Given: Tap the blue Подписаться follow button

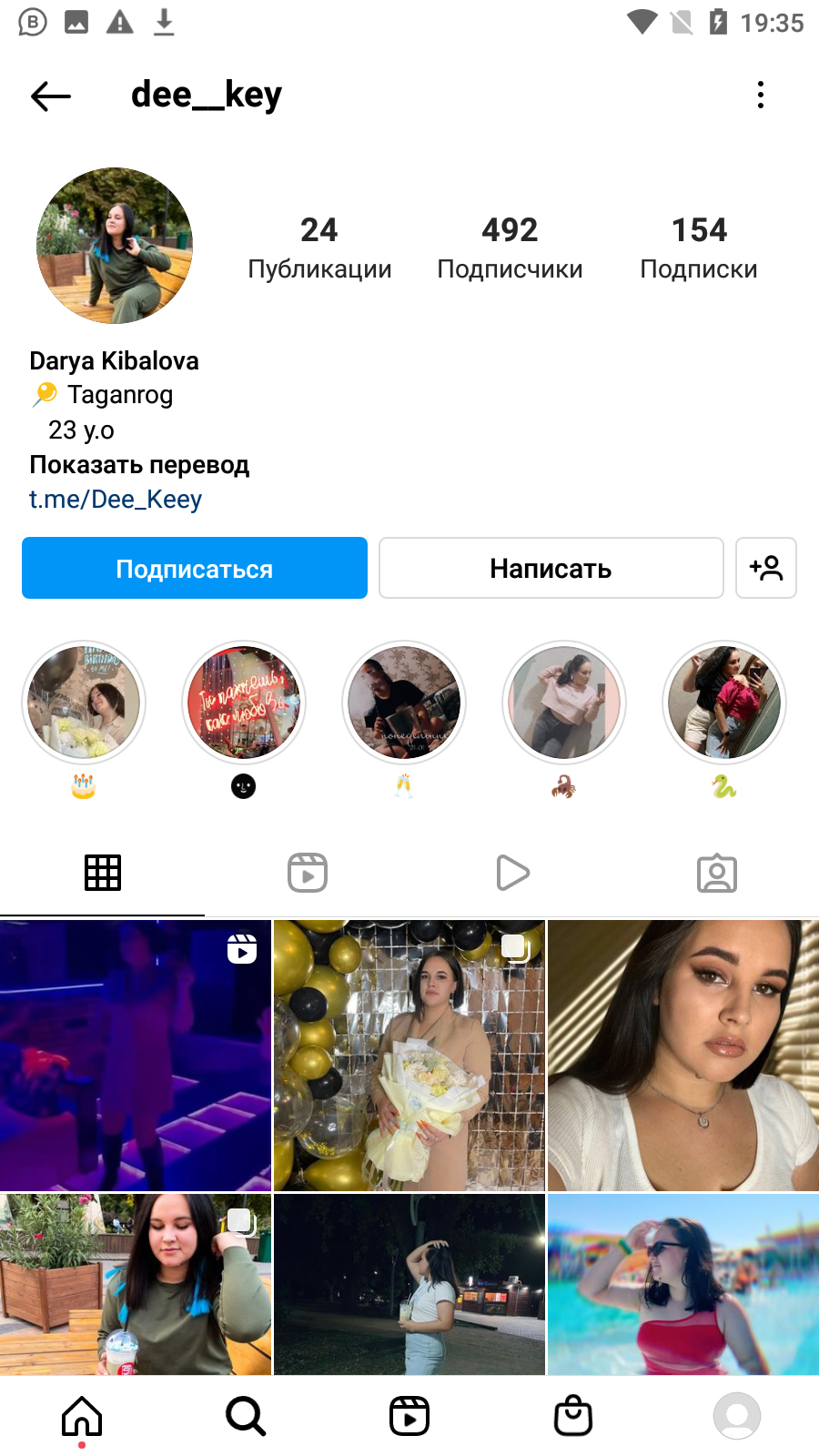Looking at the screenshot, I should tap(195, 568).
